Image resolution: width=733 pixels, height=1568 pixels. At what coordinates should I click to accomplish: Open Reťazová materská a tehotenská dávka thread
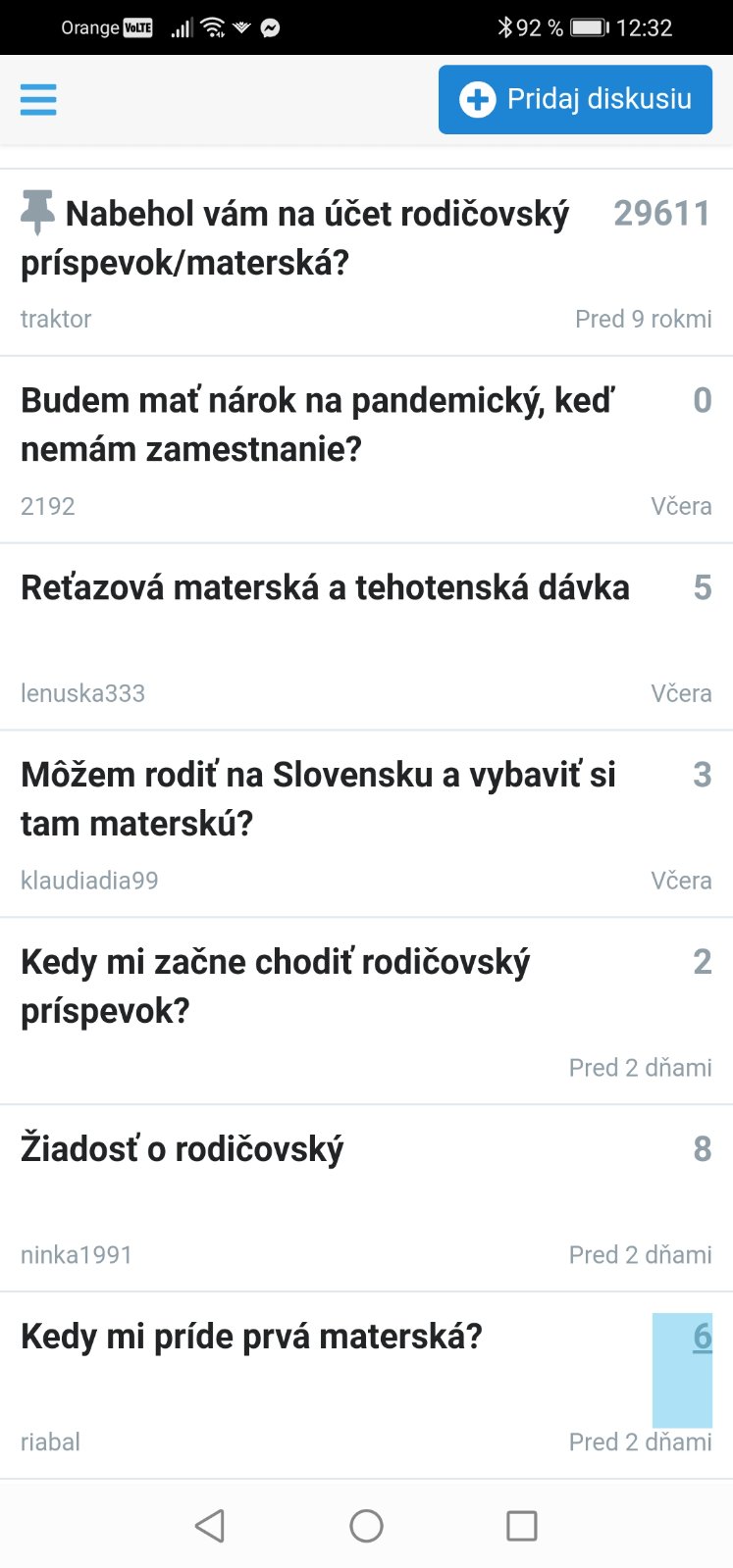(325, 587)
